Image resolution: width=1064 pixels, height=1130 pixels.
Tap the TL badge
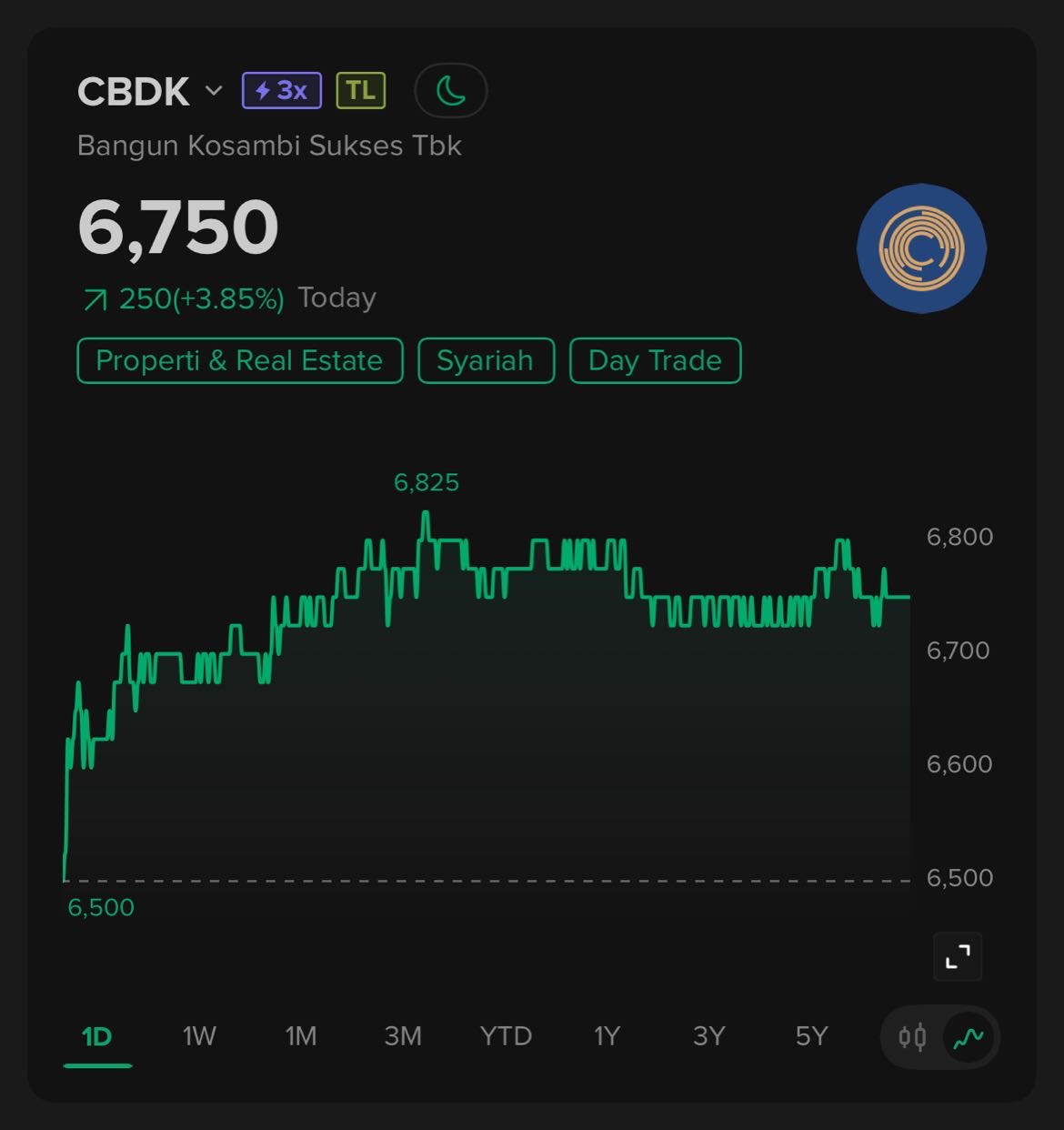(361, 91)
